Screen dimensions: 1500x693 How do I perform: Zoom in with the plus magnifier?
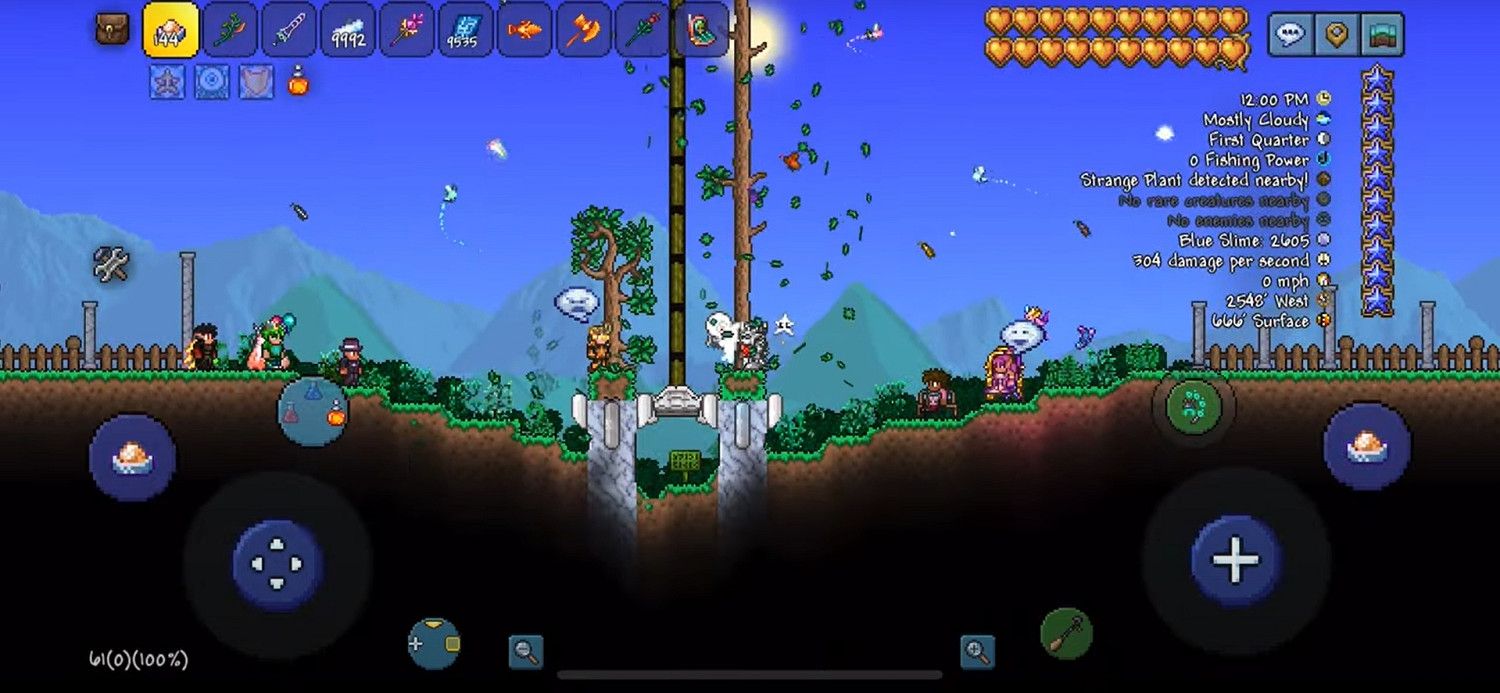pos(977,652)
